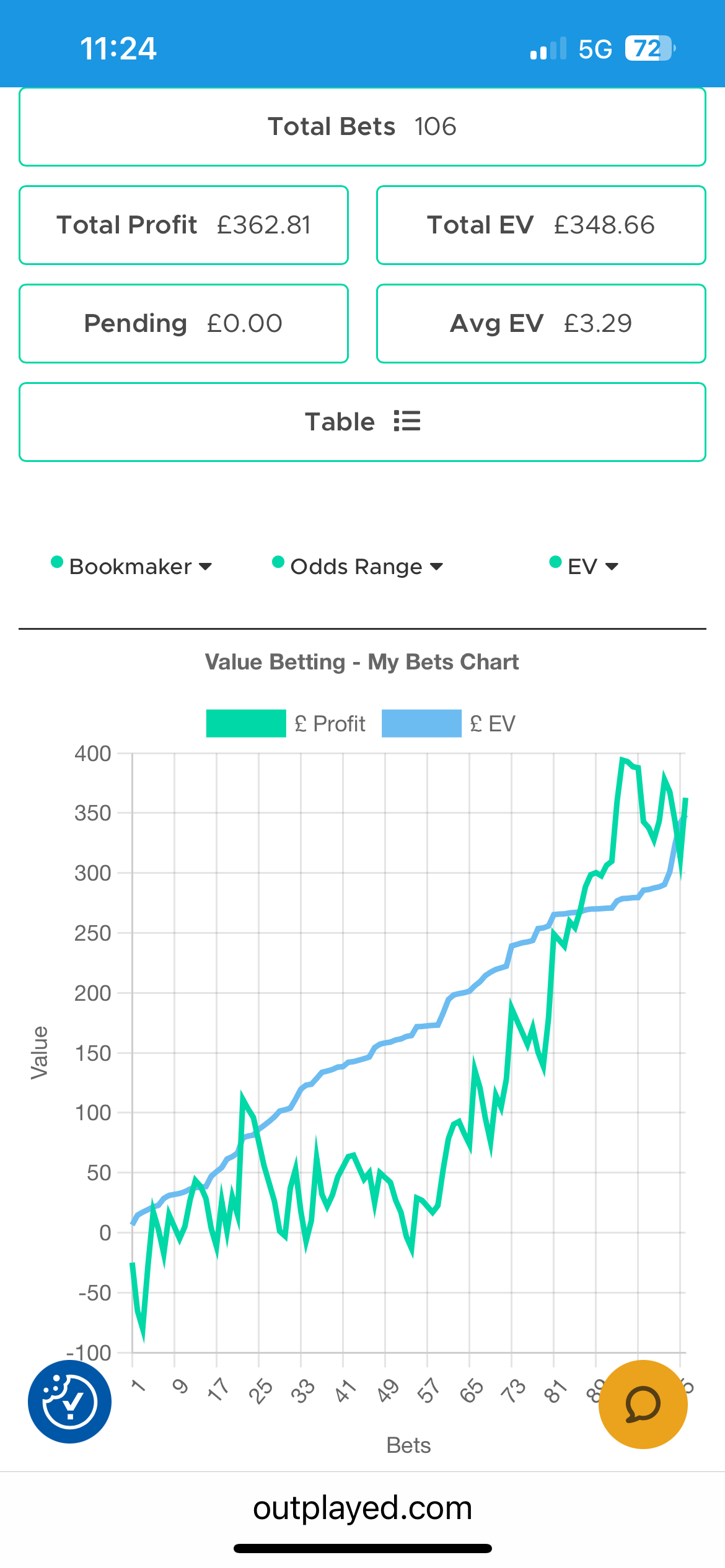
Task: Open the blue cookie preferences button
Action: click(70, 1401)
